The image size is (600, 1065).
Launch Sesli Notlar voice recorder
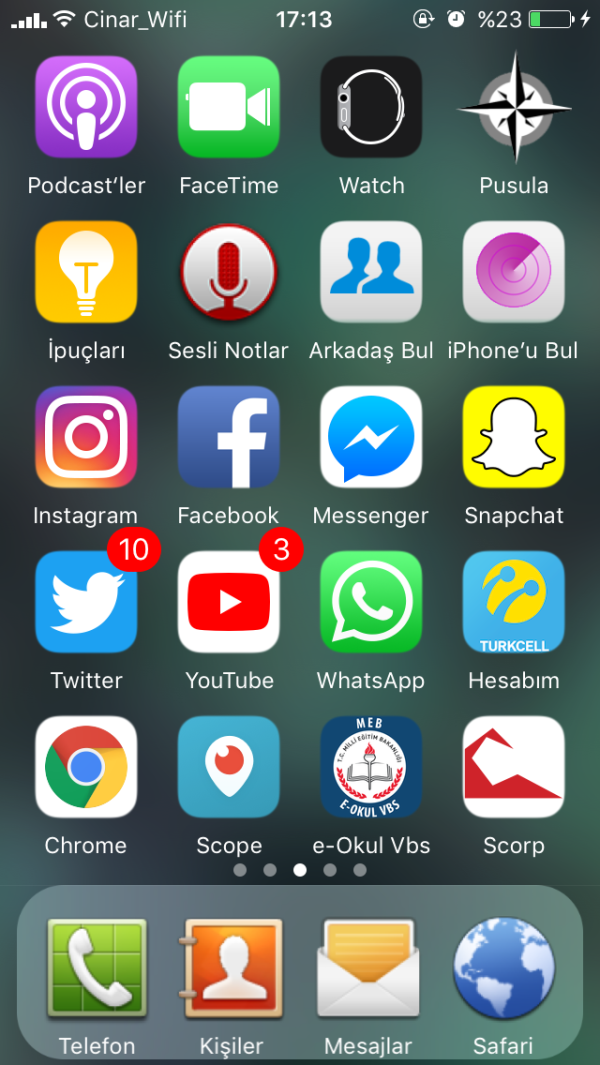229,272
